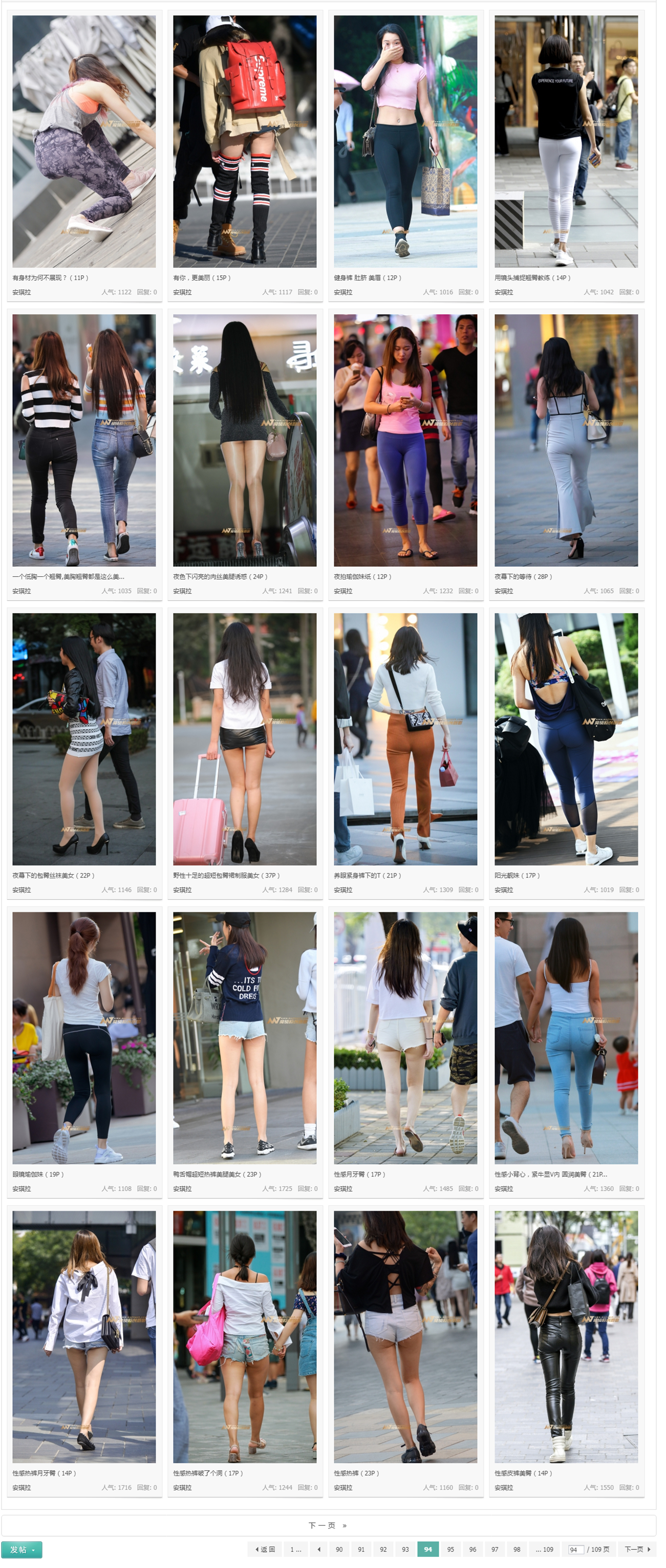The height and width of the screenshot is (1568, 666).
Task: Open post 用镜头捕捉翘臀教练 (14P)
Action: coord(532,277)
